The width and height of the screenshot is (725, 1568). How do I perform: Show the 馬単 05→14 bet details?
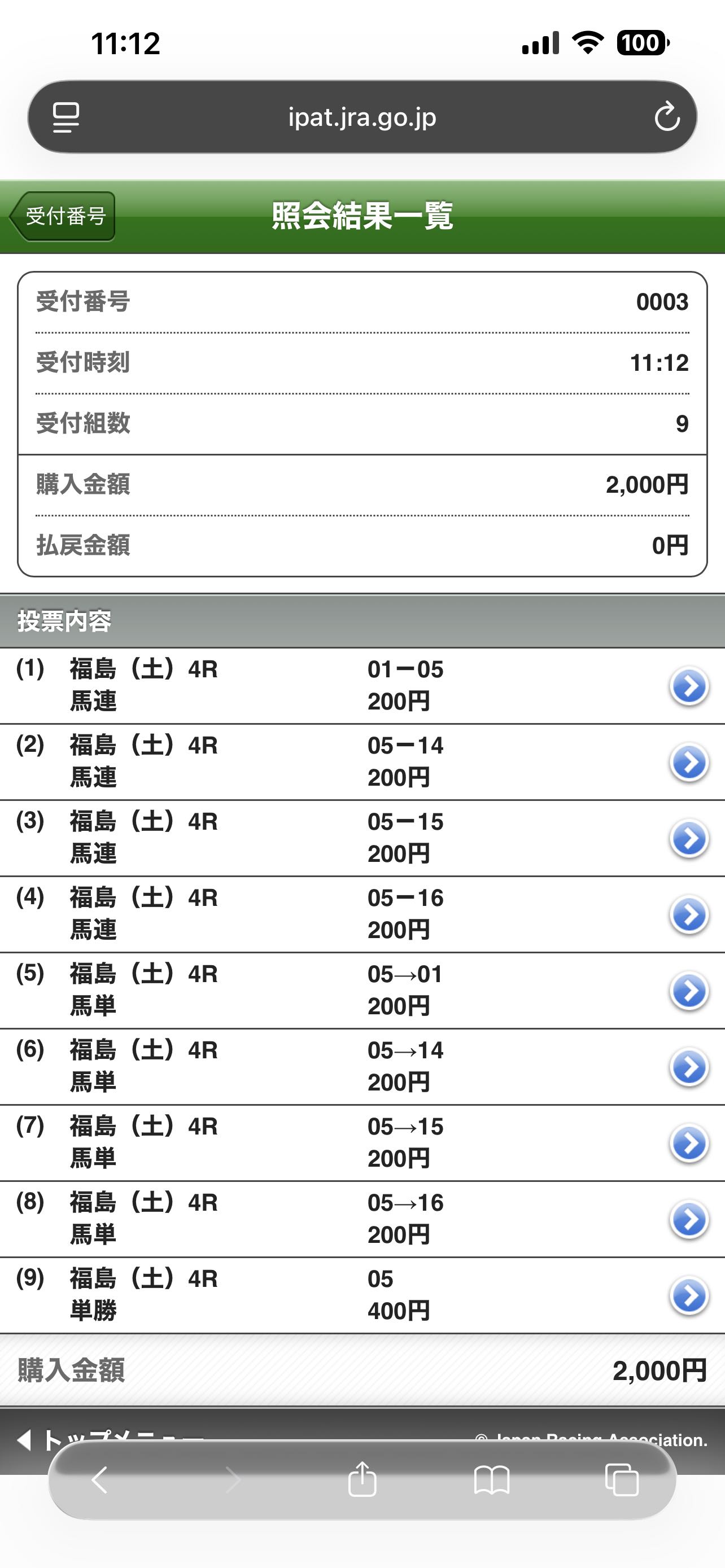[688, 1067]
